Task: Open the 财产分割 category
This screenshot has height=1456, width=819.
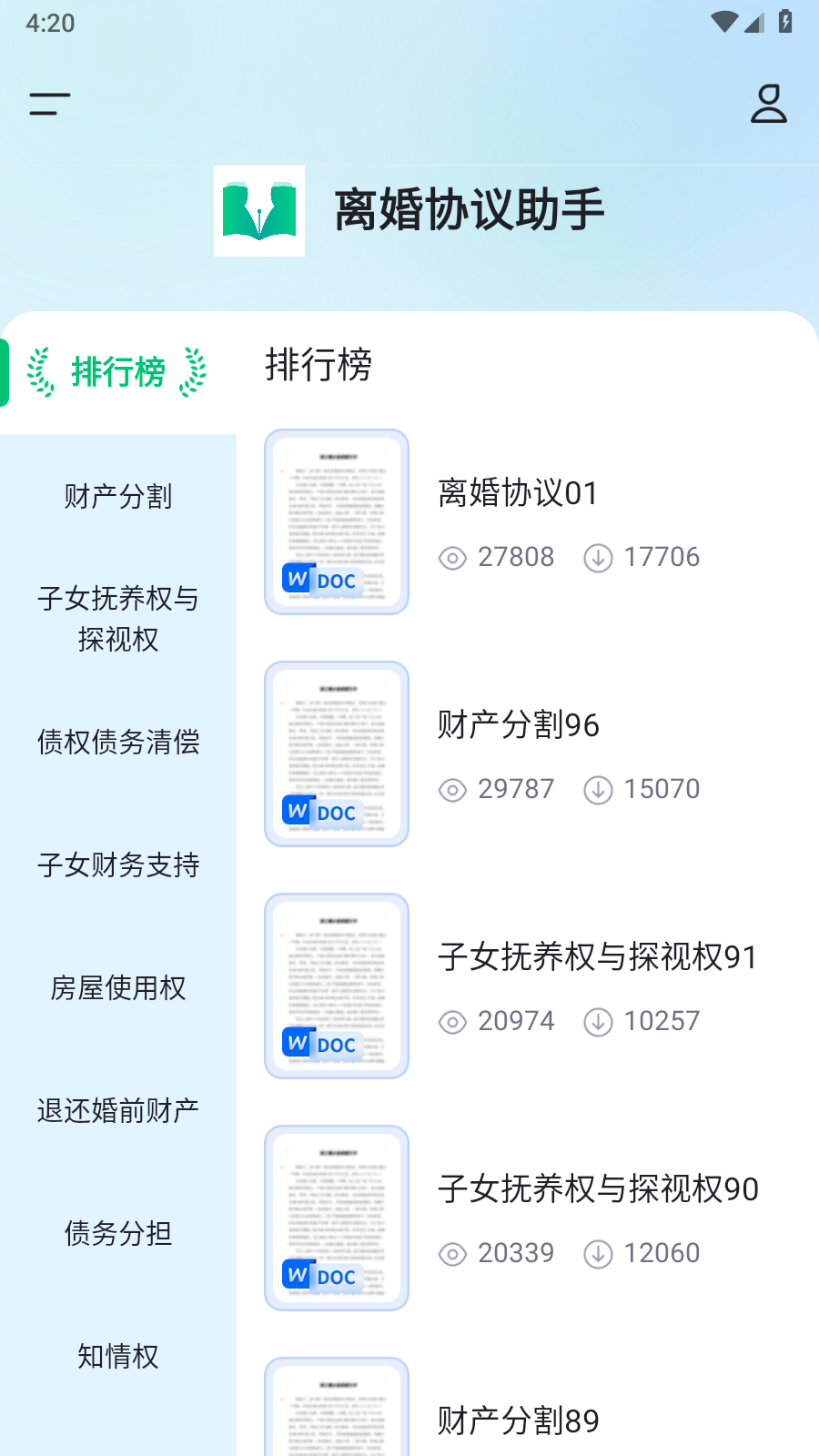Action: (x=118, y=496)
